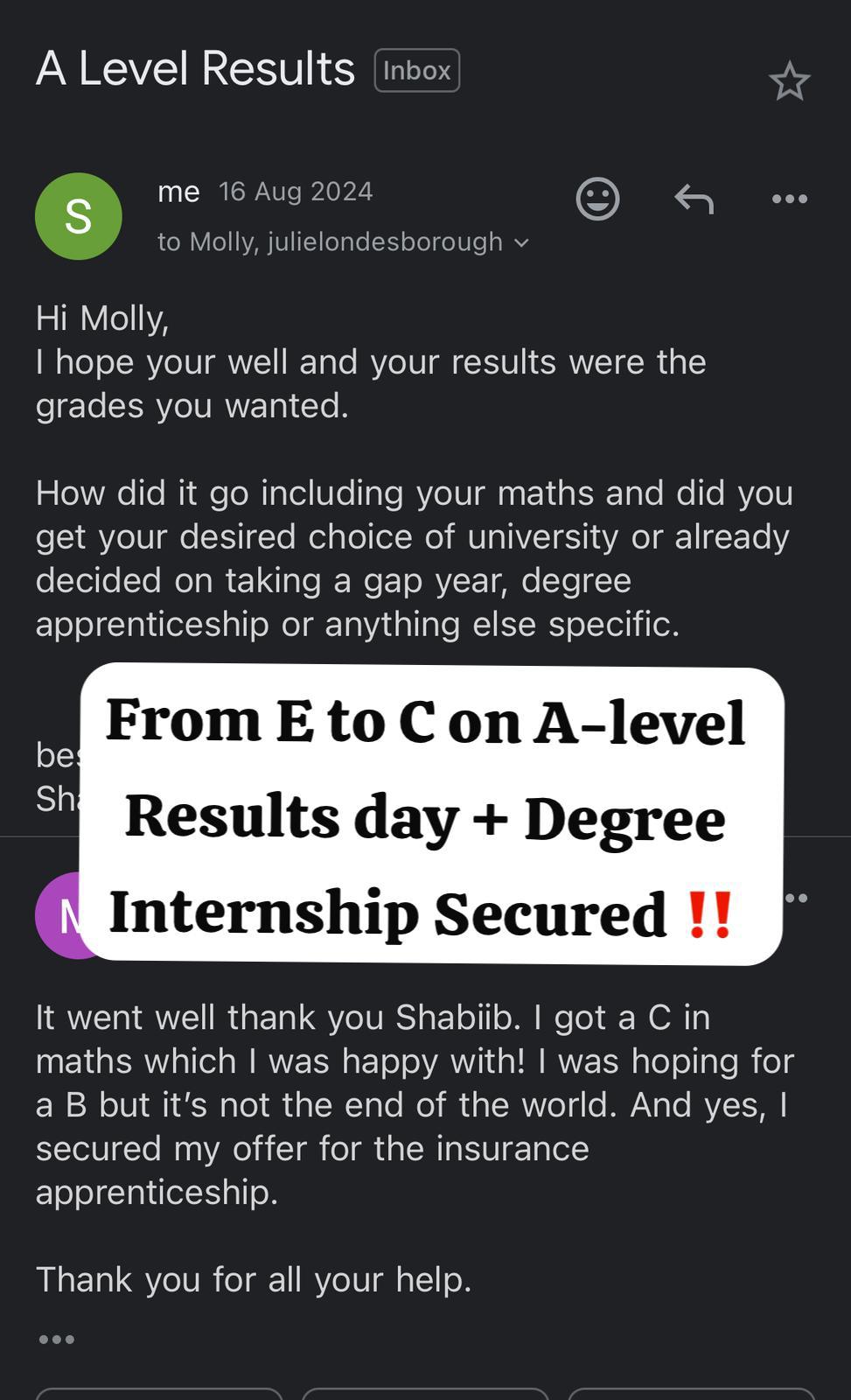This screenshot has height=1400, width=851.
Task: Tap the ellipsis to show trimmed content
Action: [x=55, y=1339]
